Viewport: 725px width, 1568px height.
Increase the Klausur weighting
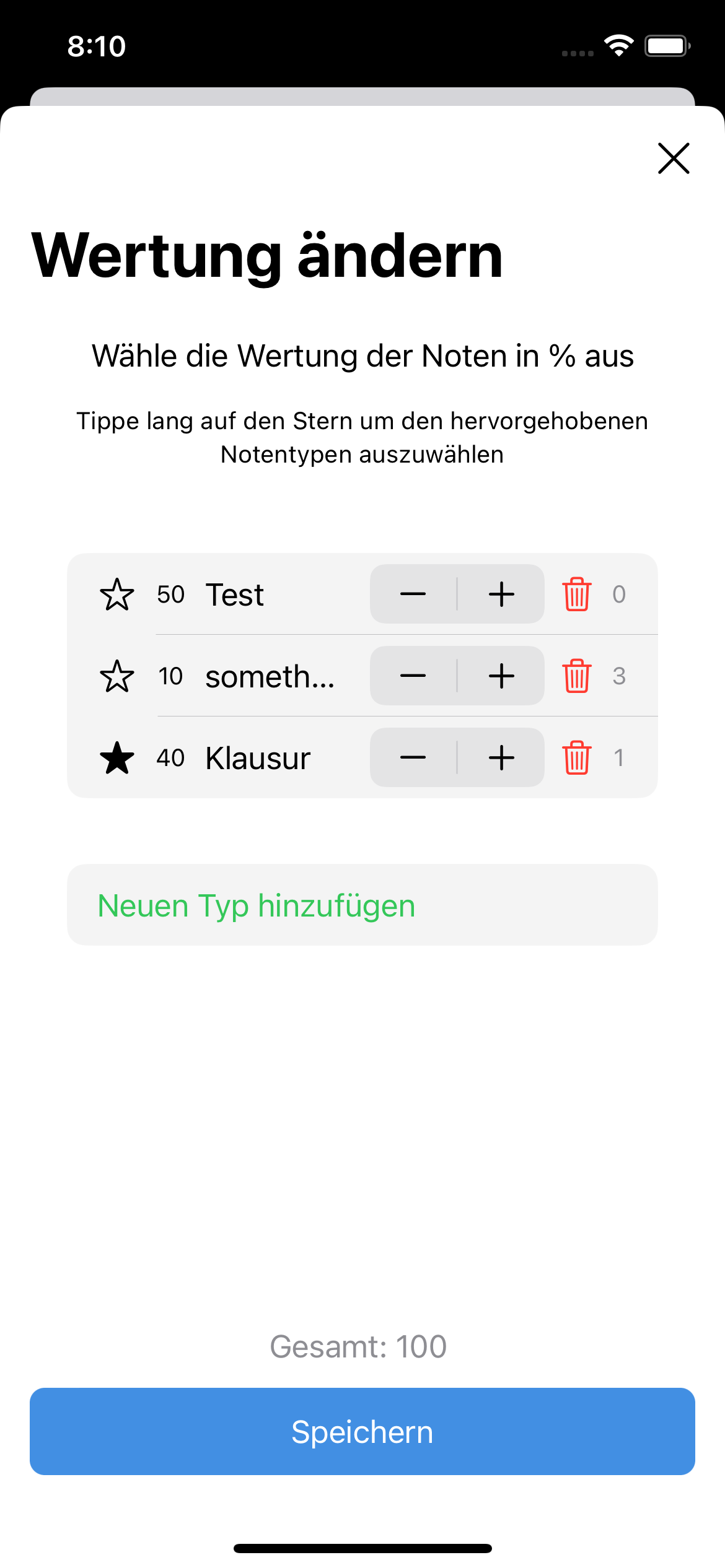[x=501, y=758]
